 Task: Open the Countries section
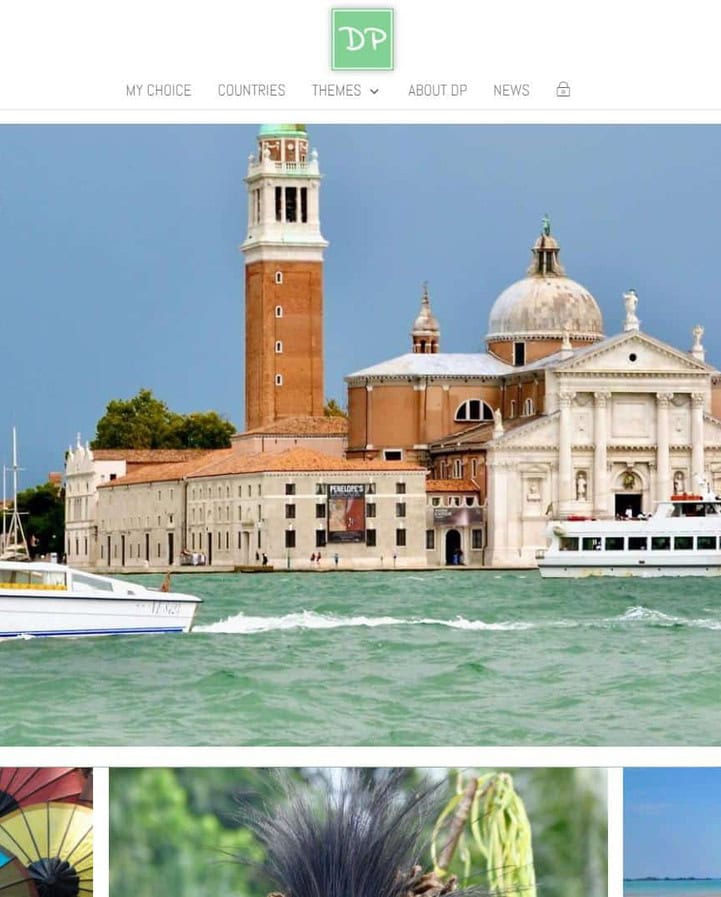(251, 90)
